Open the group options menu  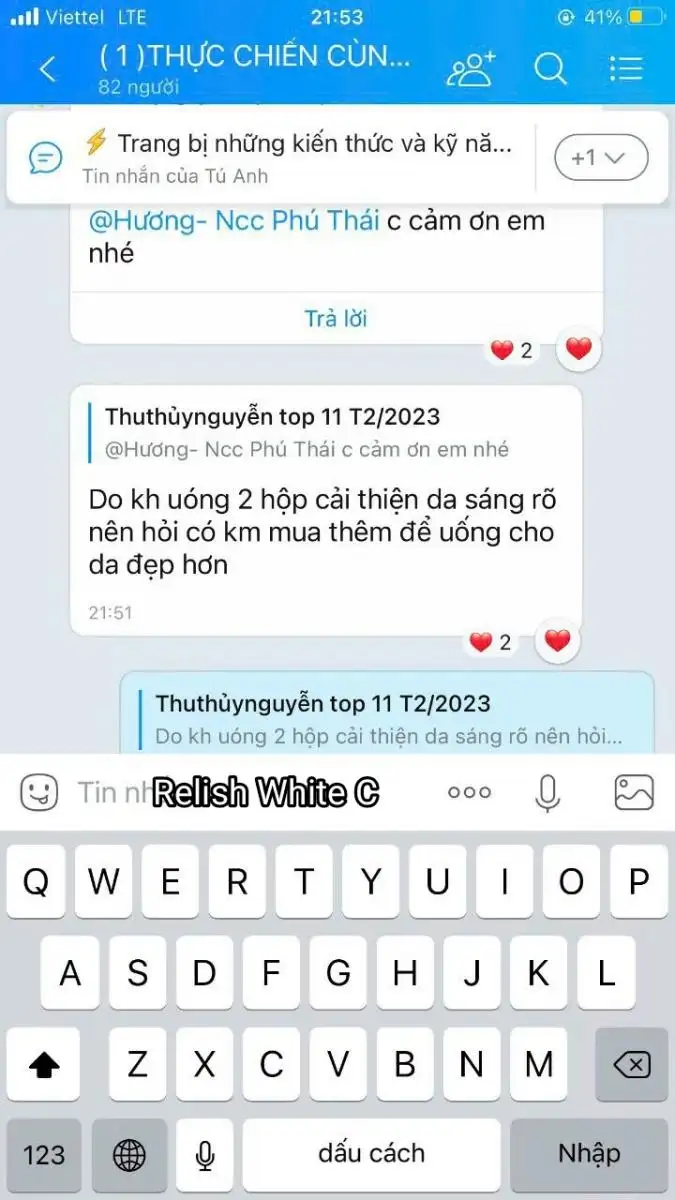click(x=625, y=68)
